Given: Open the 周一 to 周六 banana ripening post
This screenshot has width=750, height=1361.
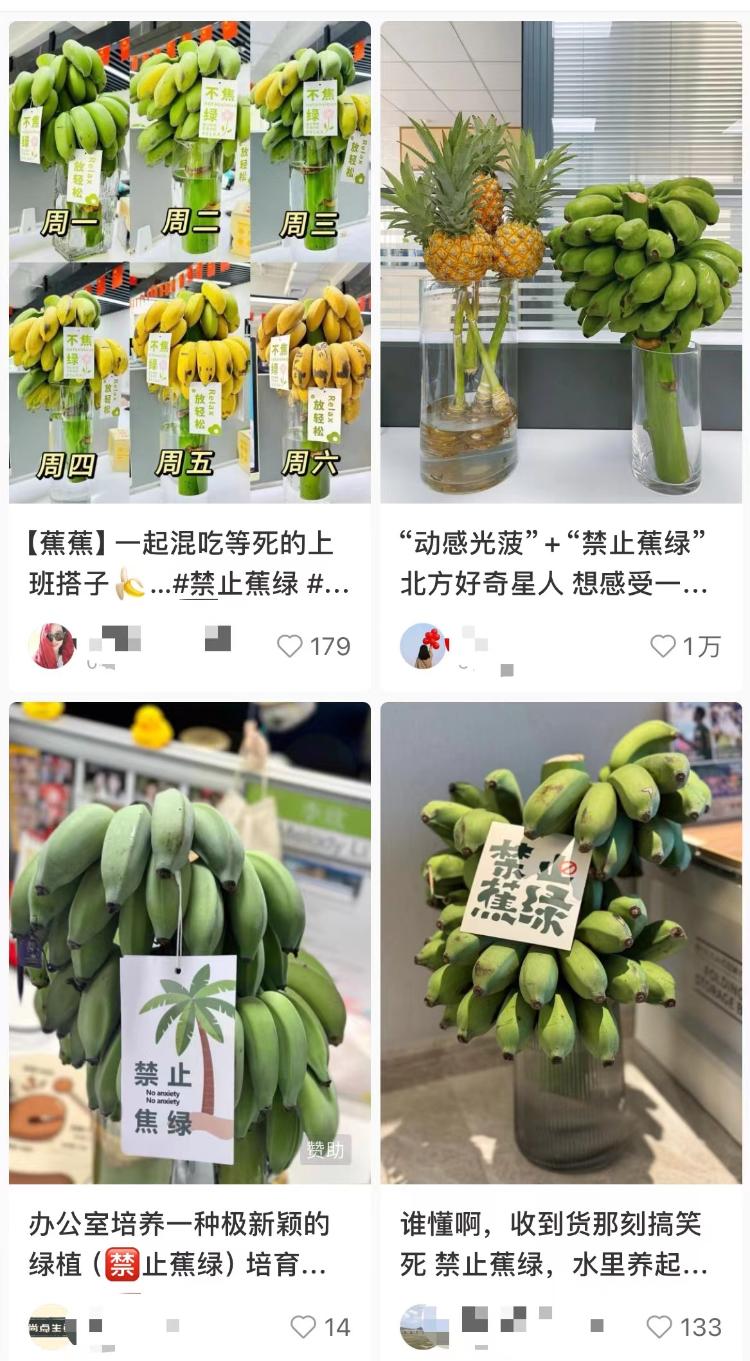Looking at the screenshot, I should 190,262.
